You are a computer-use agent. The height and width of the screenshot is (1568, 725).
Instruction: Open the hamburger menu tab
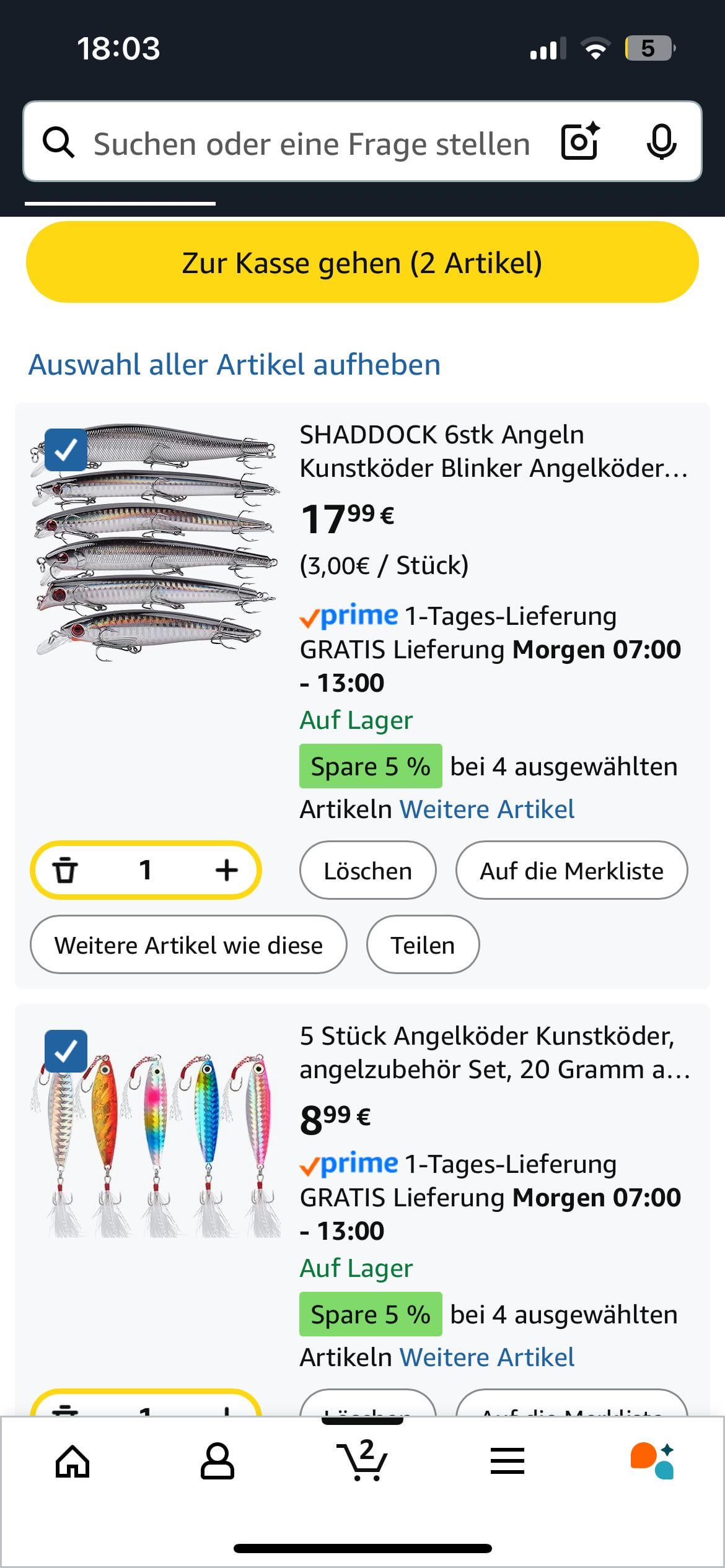(507, 1462)
